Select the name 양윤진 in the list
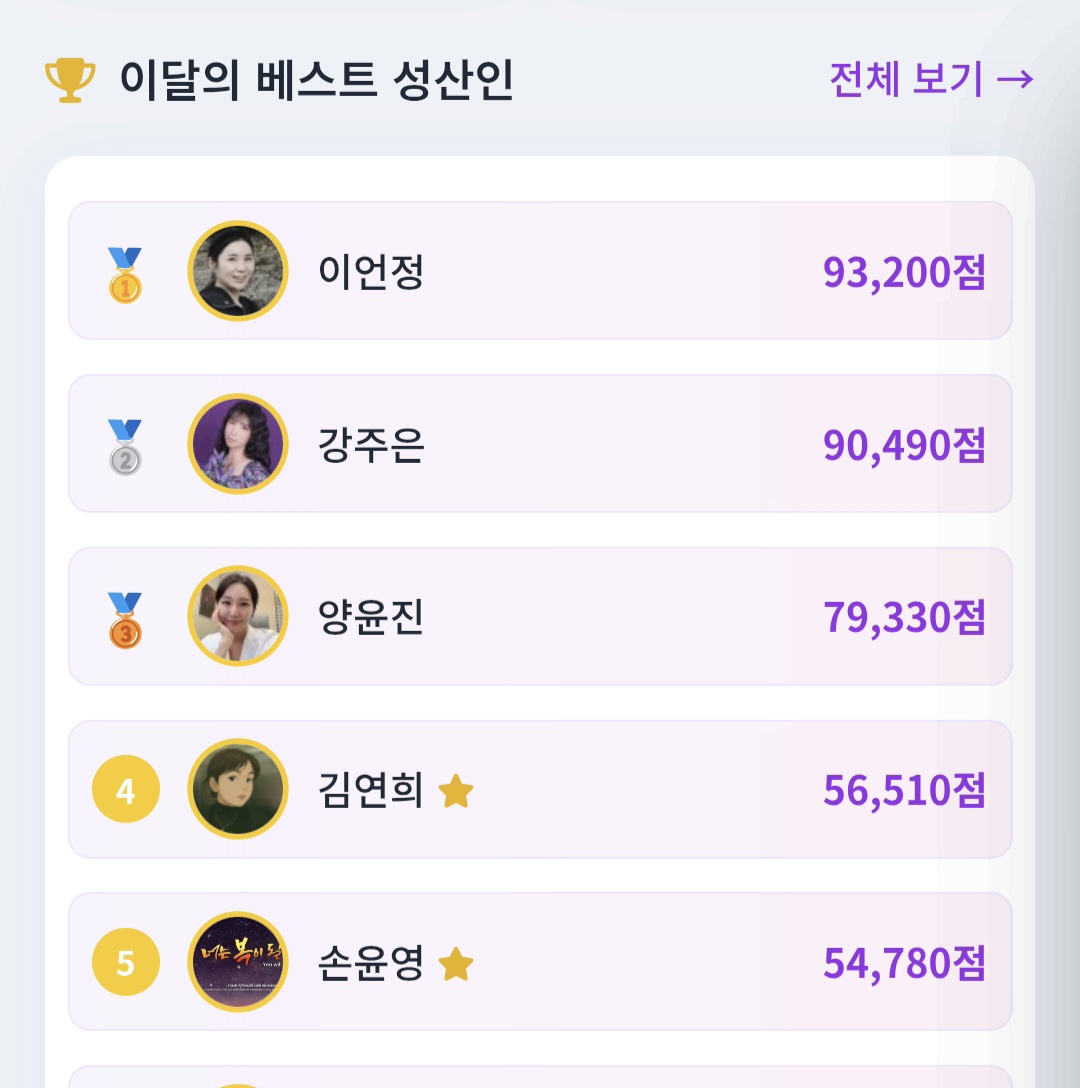The height and width of the screenshot is (1088, 1080). [370, 616]
